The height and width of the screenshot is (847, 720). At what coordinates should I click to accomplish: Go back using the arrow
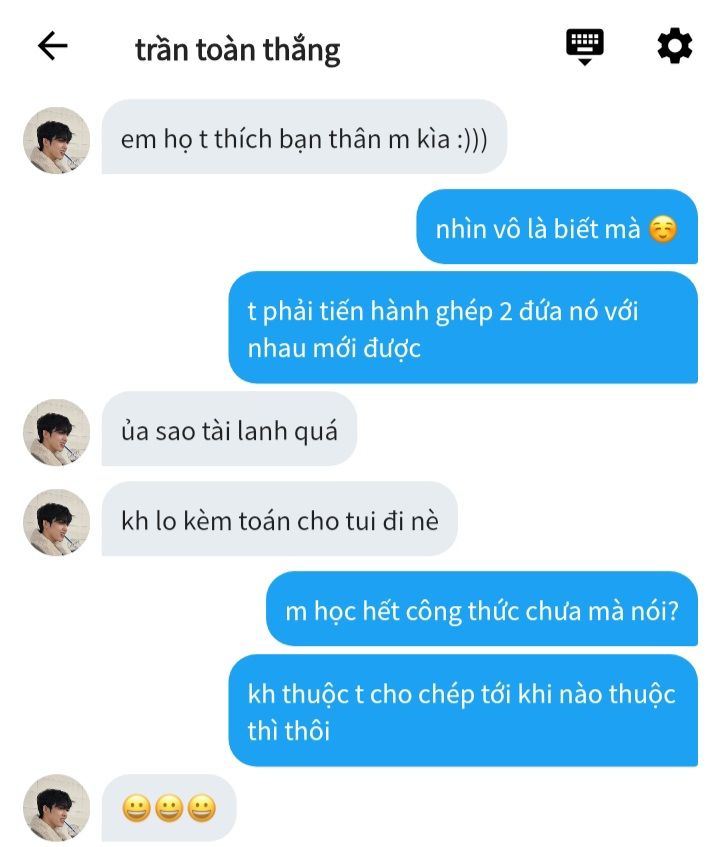coord(52,46)
